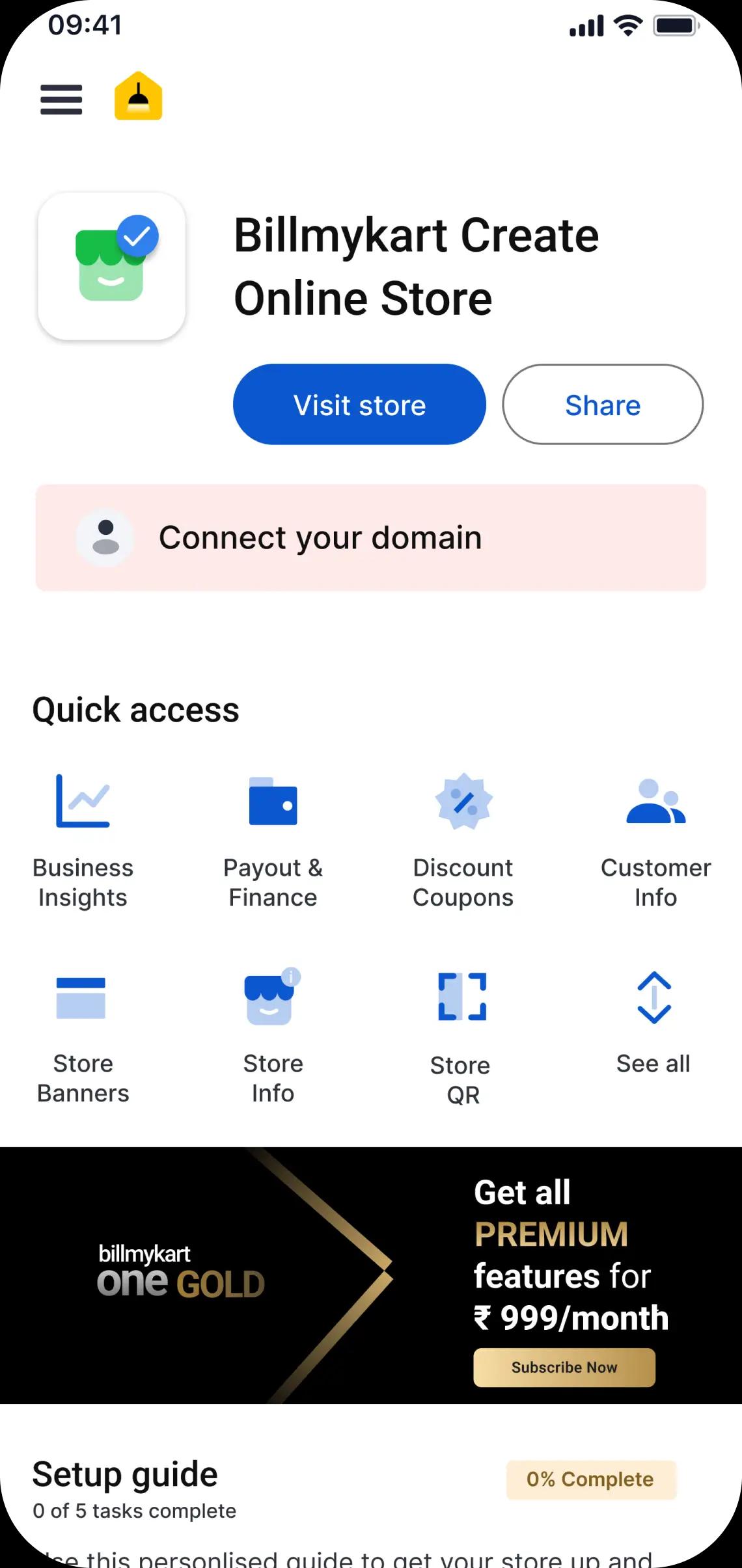Open Business Insights
Screen dimensions: 742x1568
pos(83,839)
